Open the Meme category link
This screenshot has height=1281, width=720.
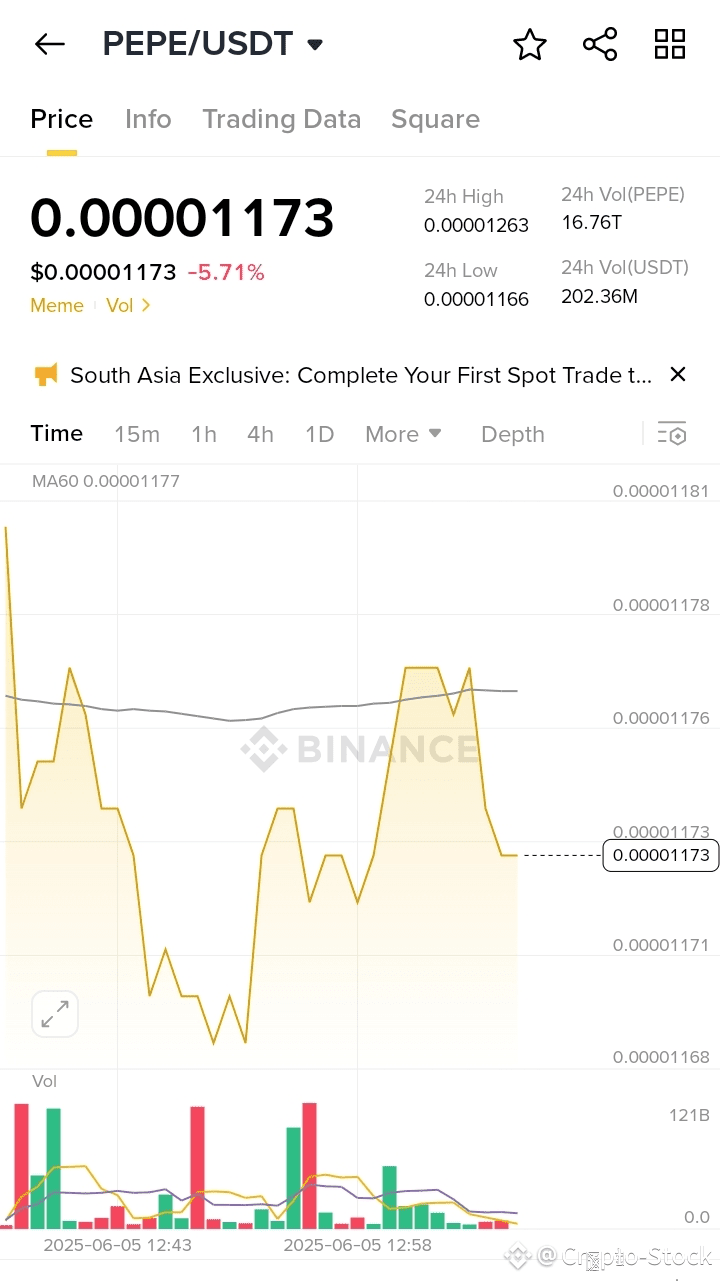57,305
